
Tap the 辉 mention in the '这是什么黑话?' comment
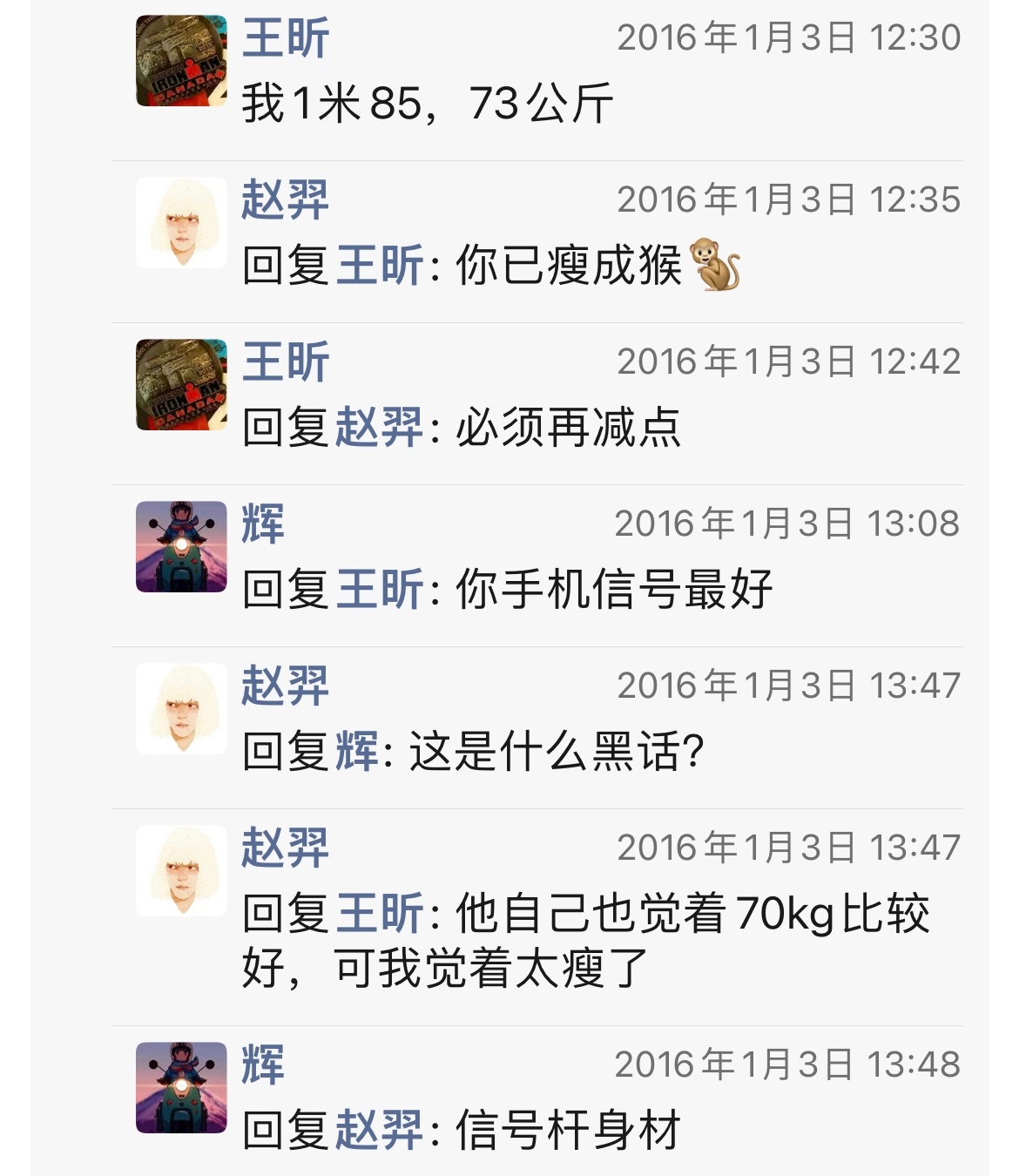click(356, 751)
